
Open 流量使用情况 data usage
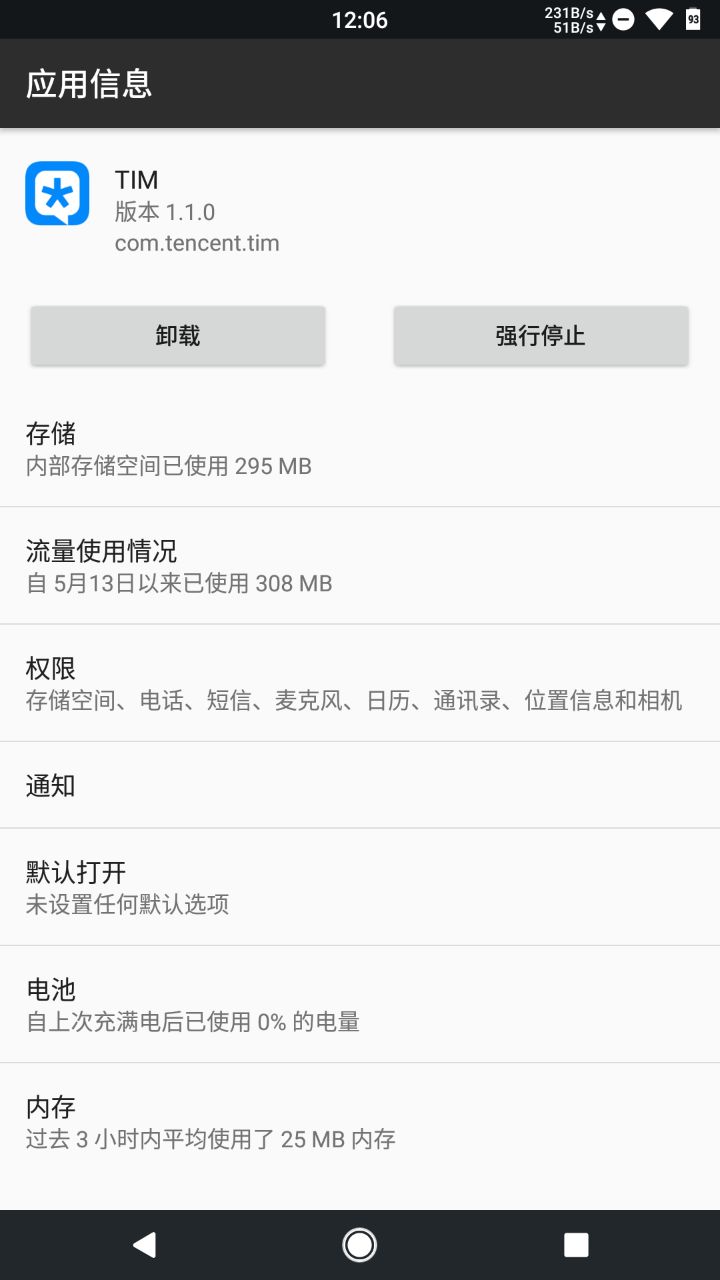click(x=360, y=566)
